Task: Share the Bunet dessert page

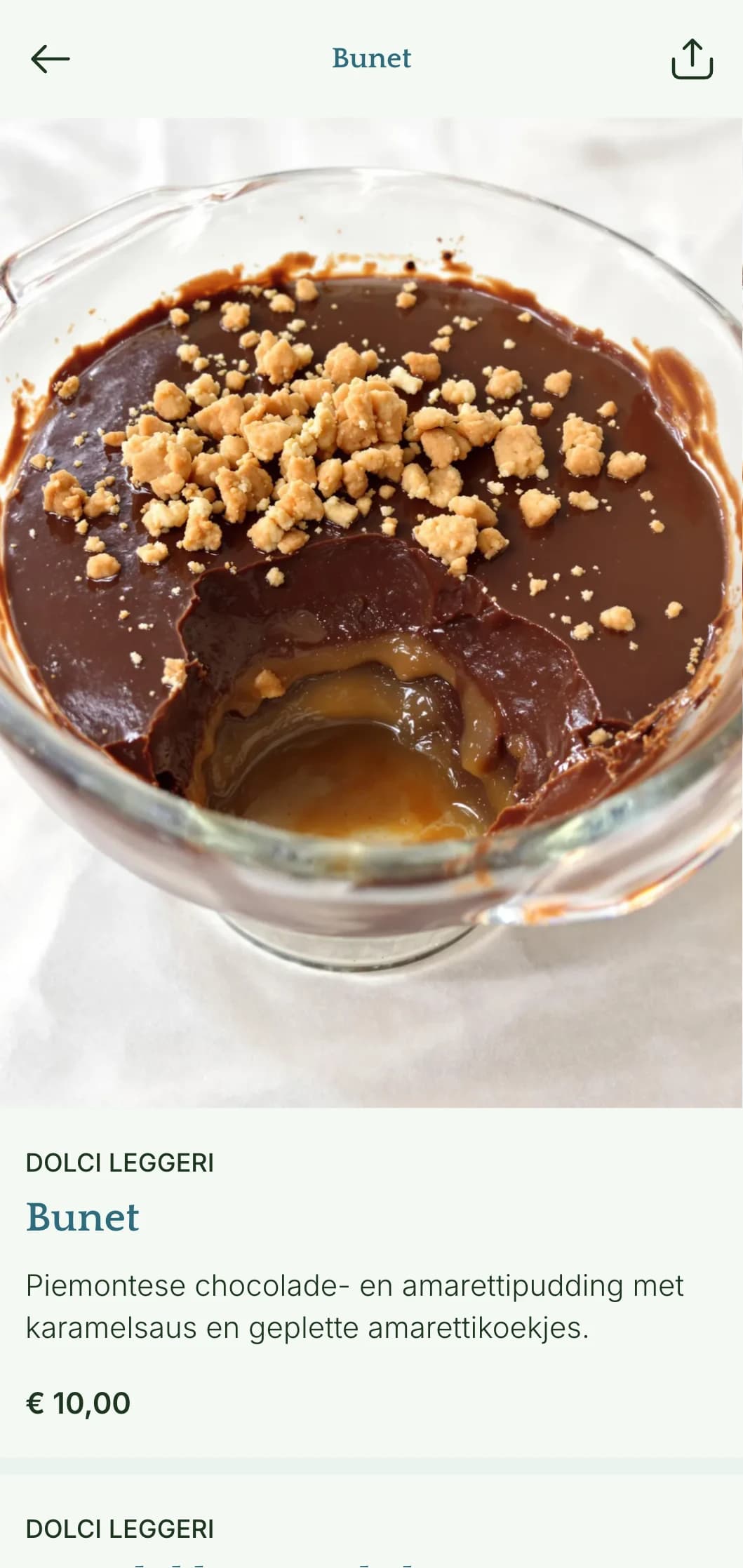Action: 692,59
